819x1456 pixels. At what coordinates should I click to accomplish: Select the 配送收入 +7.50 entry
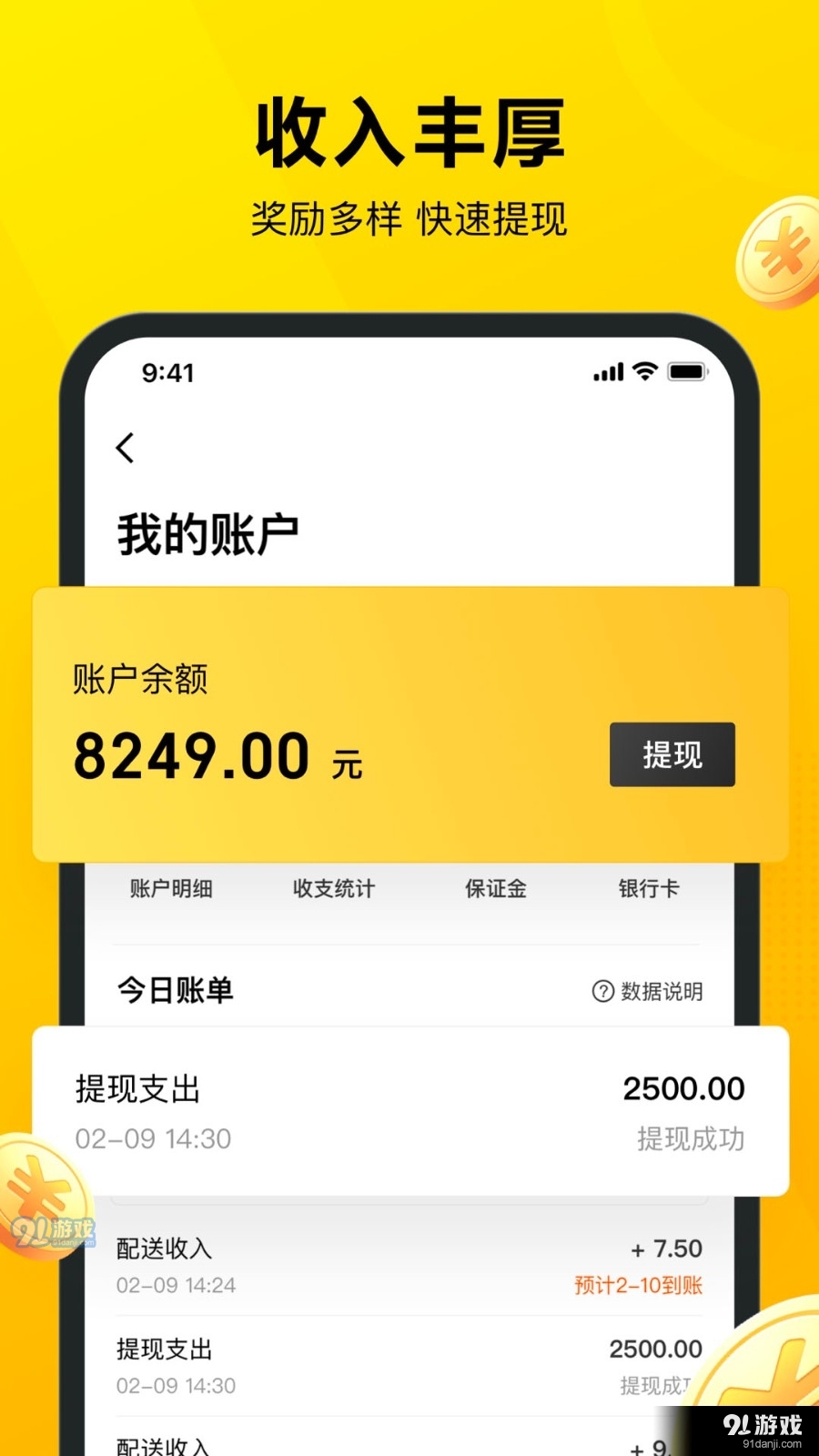409,1265
